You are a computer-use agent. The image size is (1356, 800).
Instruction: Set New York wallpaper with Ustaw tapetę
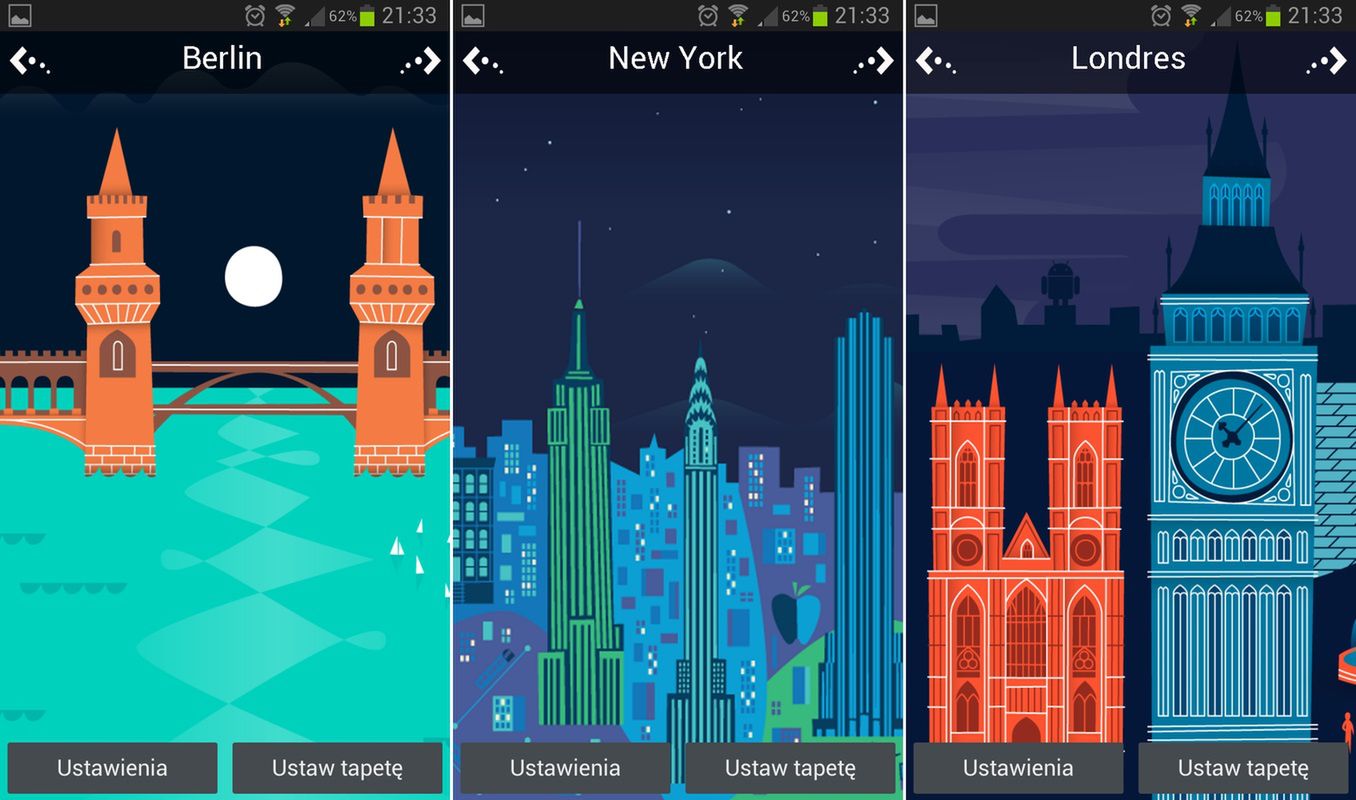pyautogui.click(x=790, y=768)
